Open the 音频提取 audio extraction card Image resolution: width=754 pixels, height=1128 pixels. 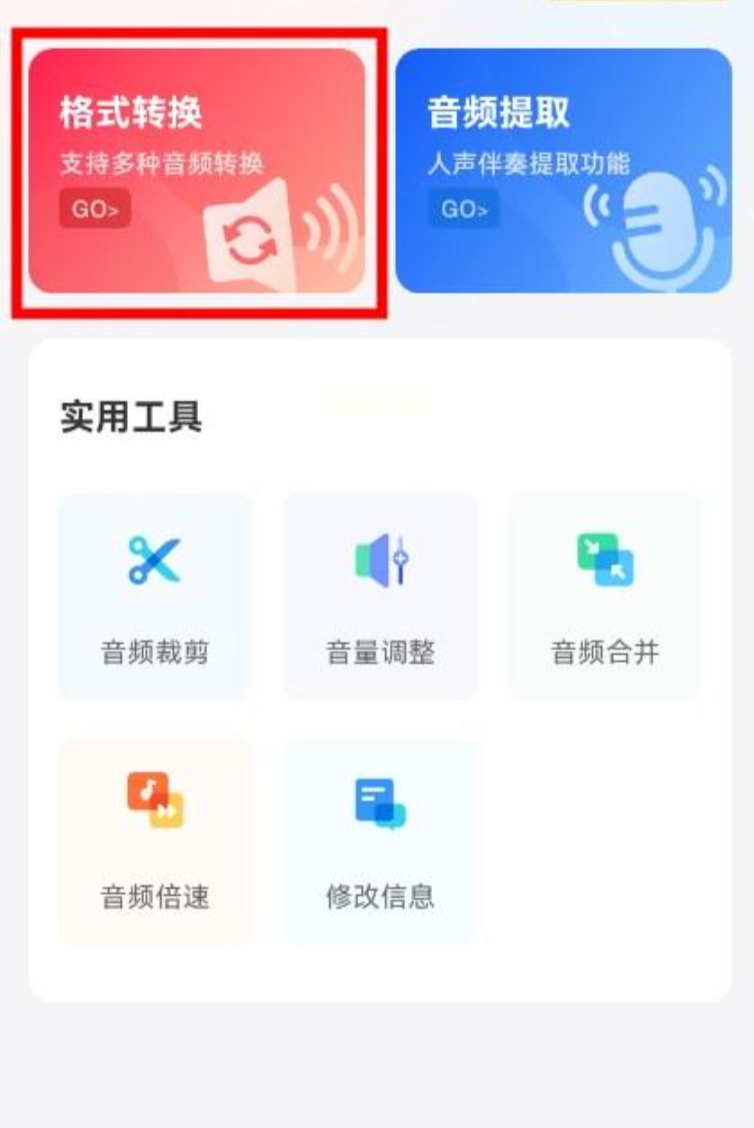(x=563, y=171)
